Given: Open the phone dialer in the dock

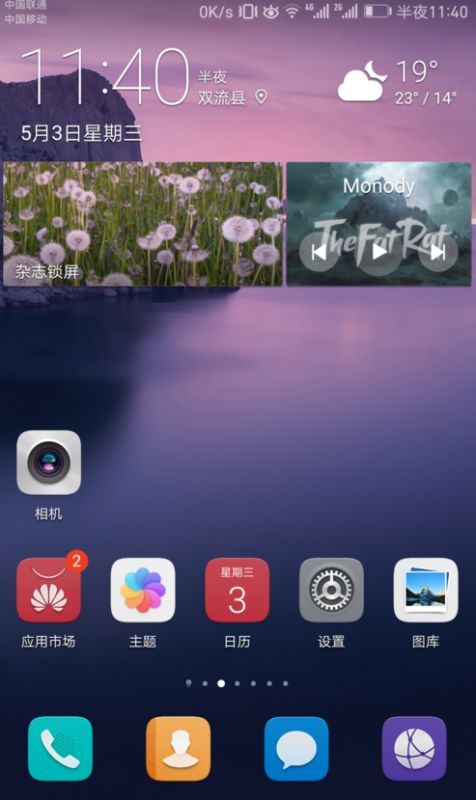Looking at the screenshot, I should coord(60,748).
